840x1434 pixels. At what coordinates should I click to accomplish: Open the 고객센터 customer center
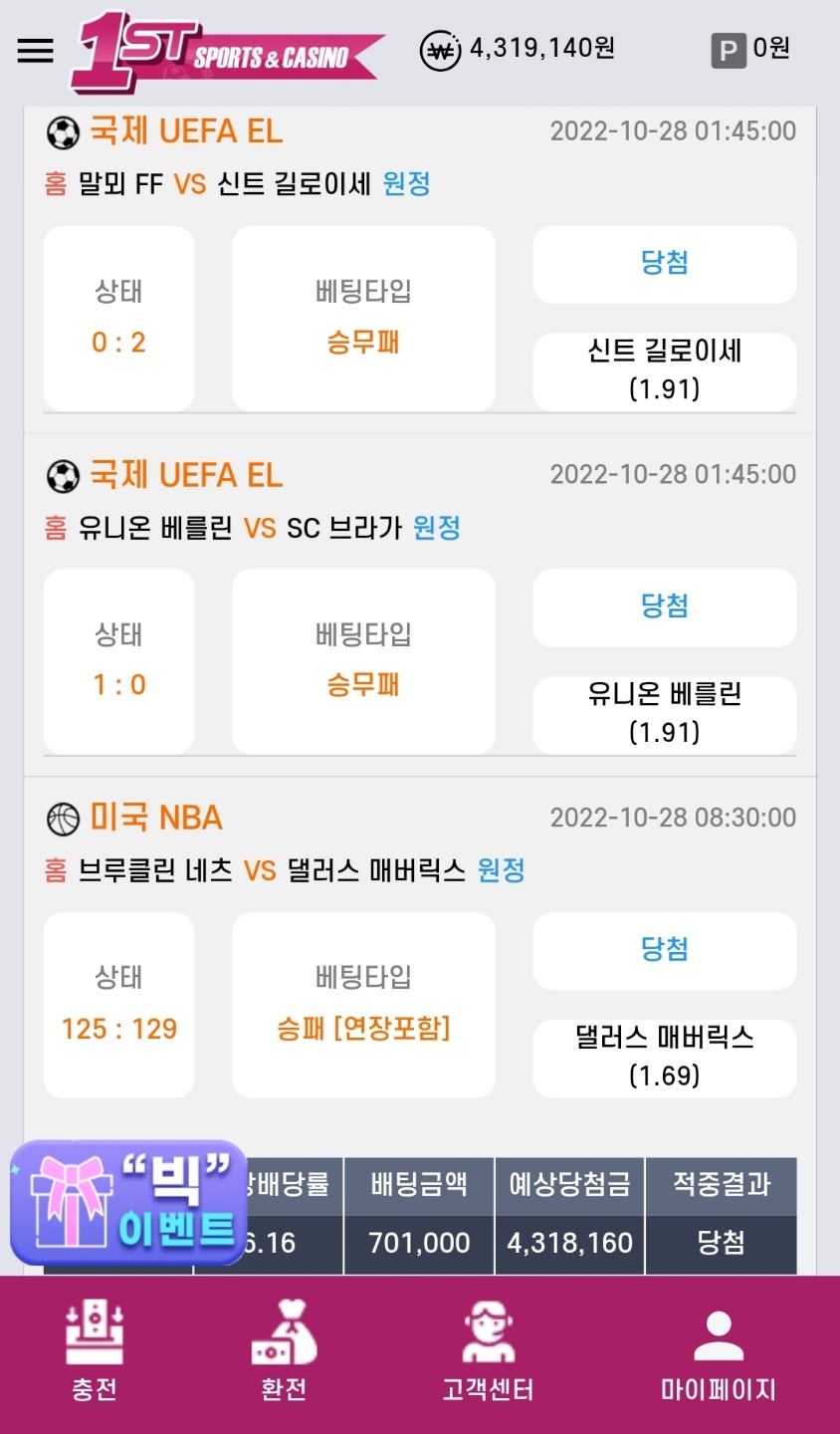click(488, 1352)
